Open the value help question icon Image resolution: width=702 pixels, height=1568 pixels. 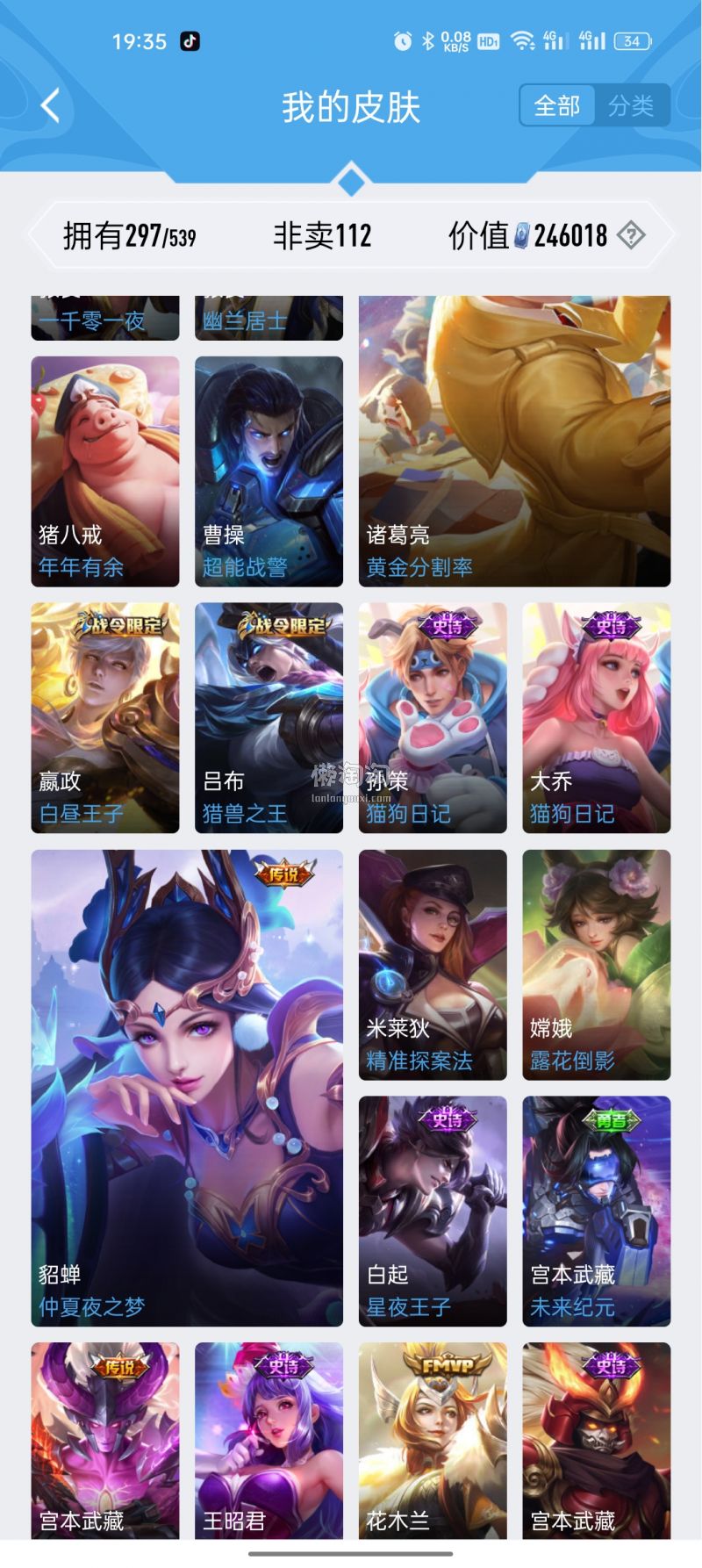[631, 235]
